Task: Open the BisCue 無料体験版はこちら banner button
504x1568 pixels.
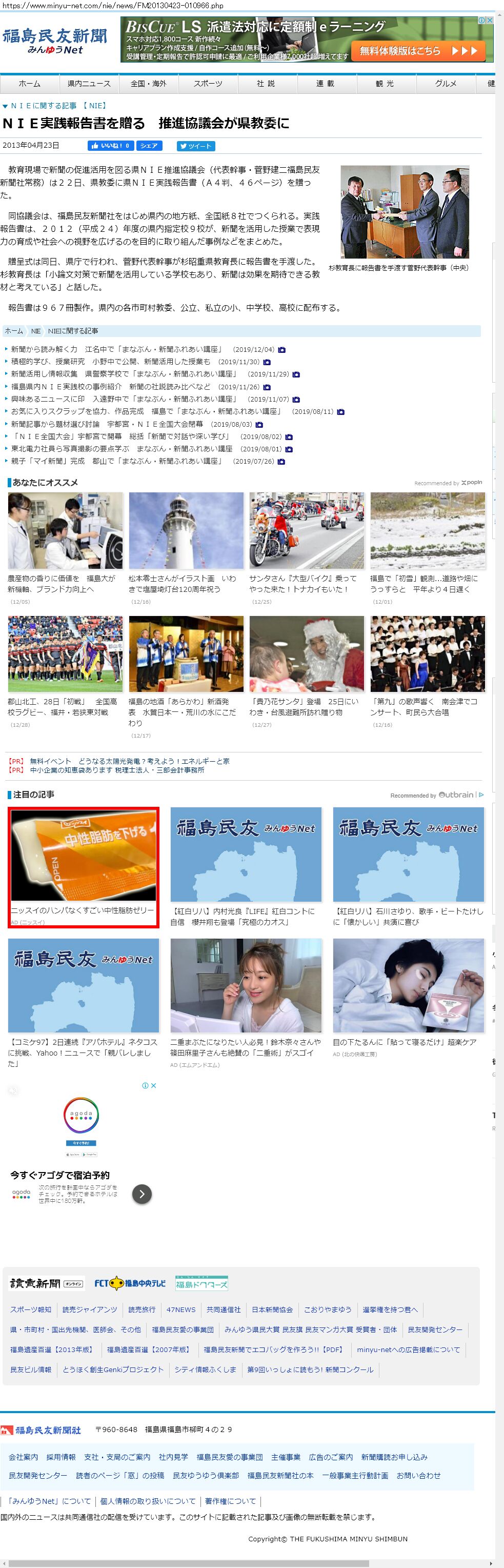Action: click(x=422, y=51)
